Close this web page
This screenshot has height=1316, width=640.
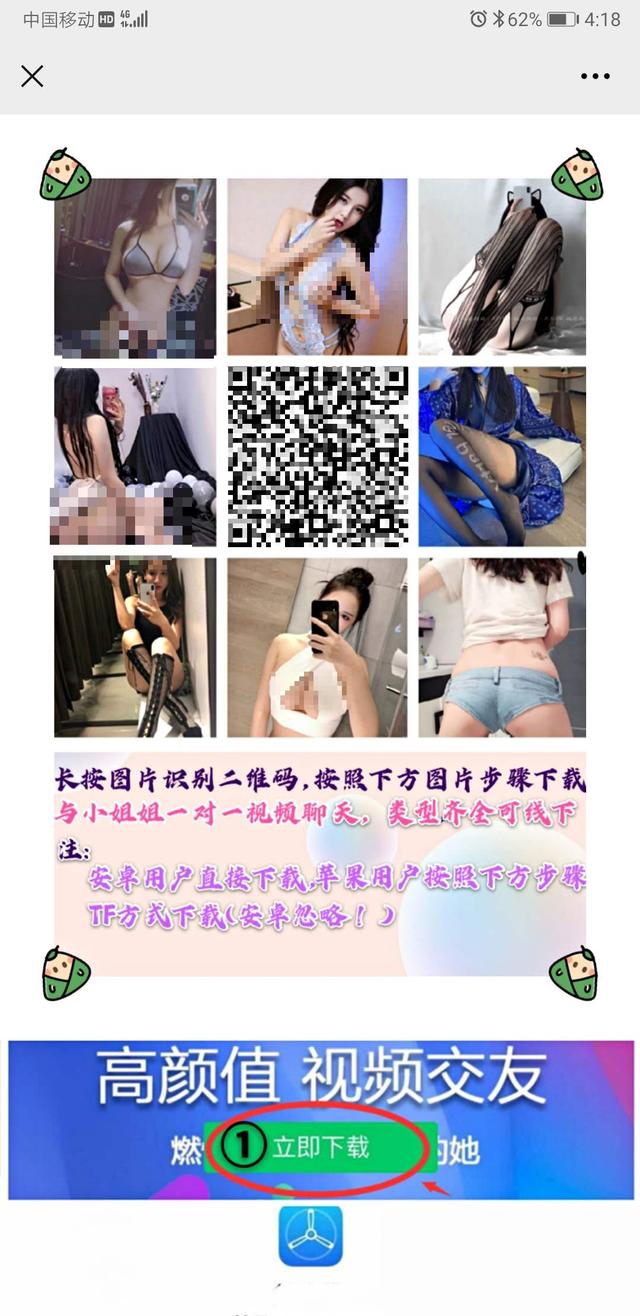(32, 76)
